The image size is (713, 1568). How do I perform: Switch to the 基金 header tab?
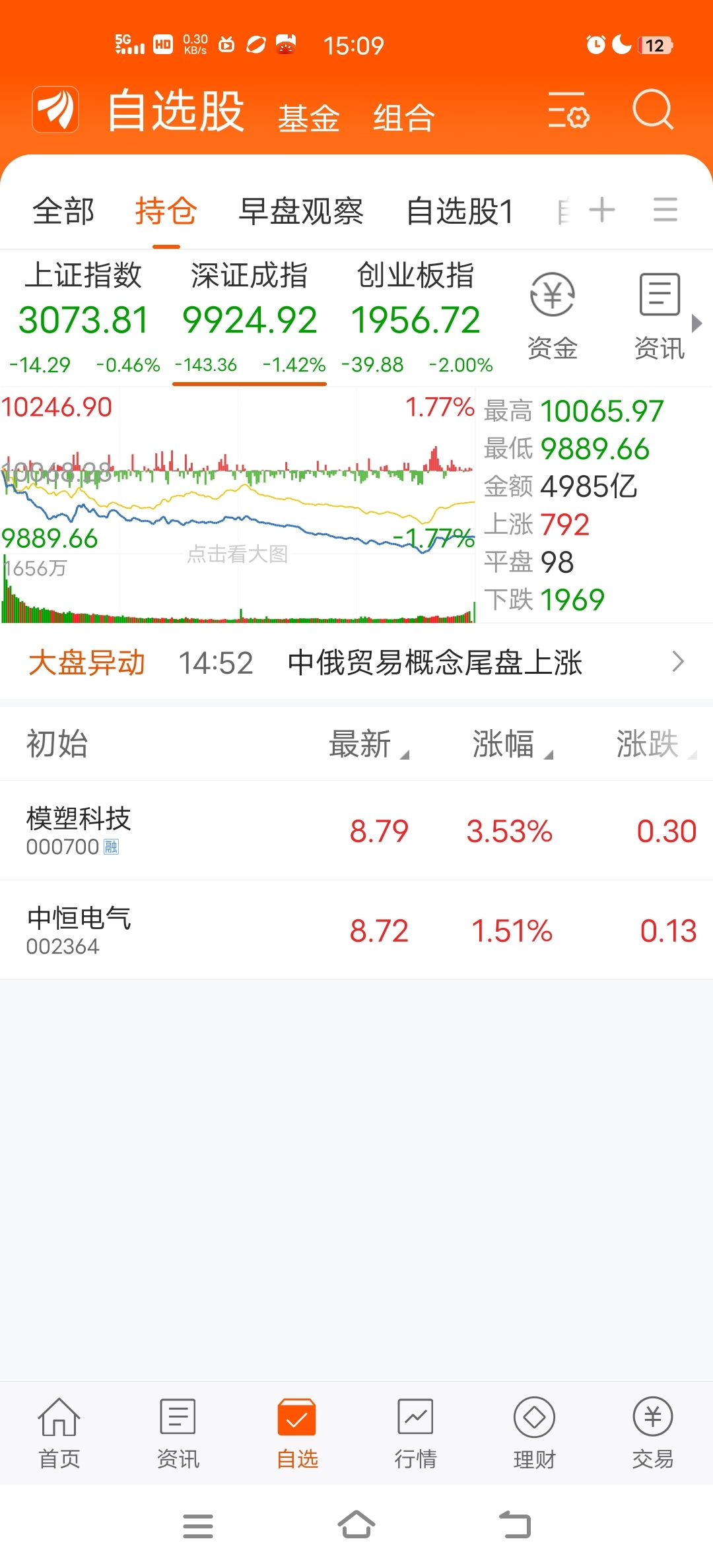(x=308, y=118)
